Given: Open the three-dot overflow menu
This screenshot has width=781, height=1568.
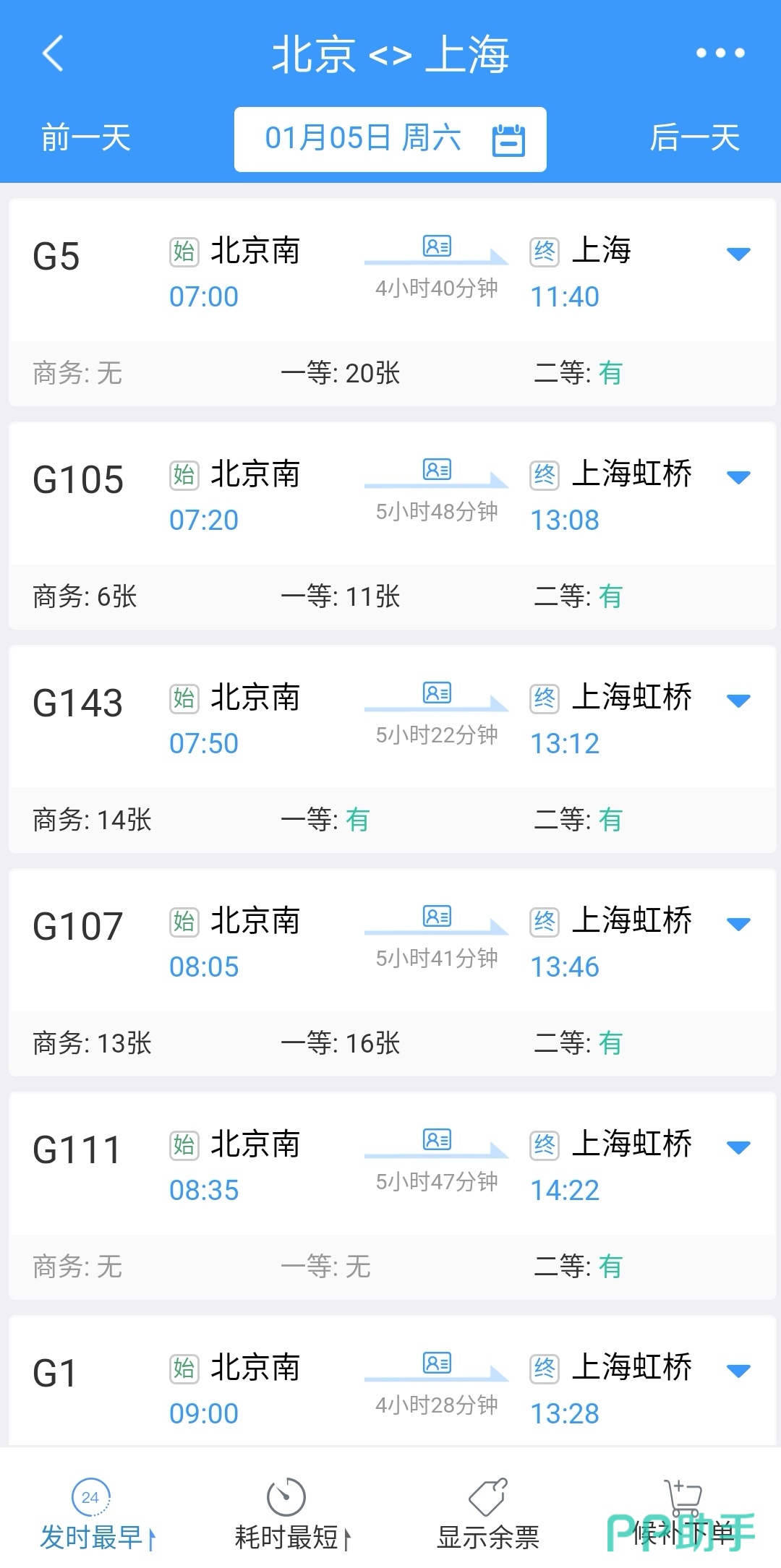Looking at the screenshot, I should pos(720,53).
